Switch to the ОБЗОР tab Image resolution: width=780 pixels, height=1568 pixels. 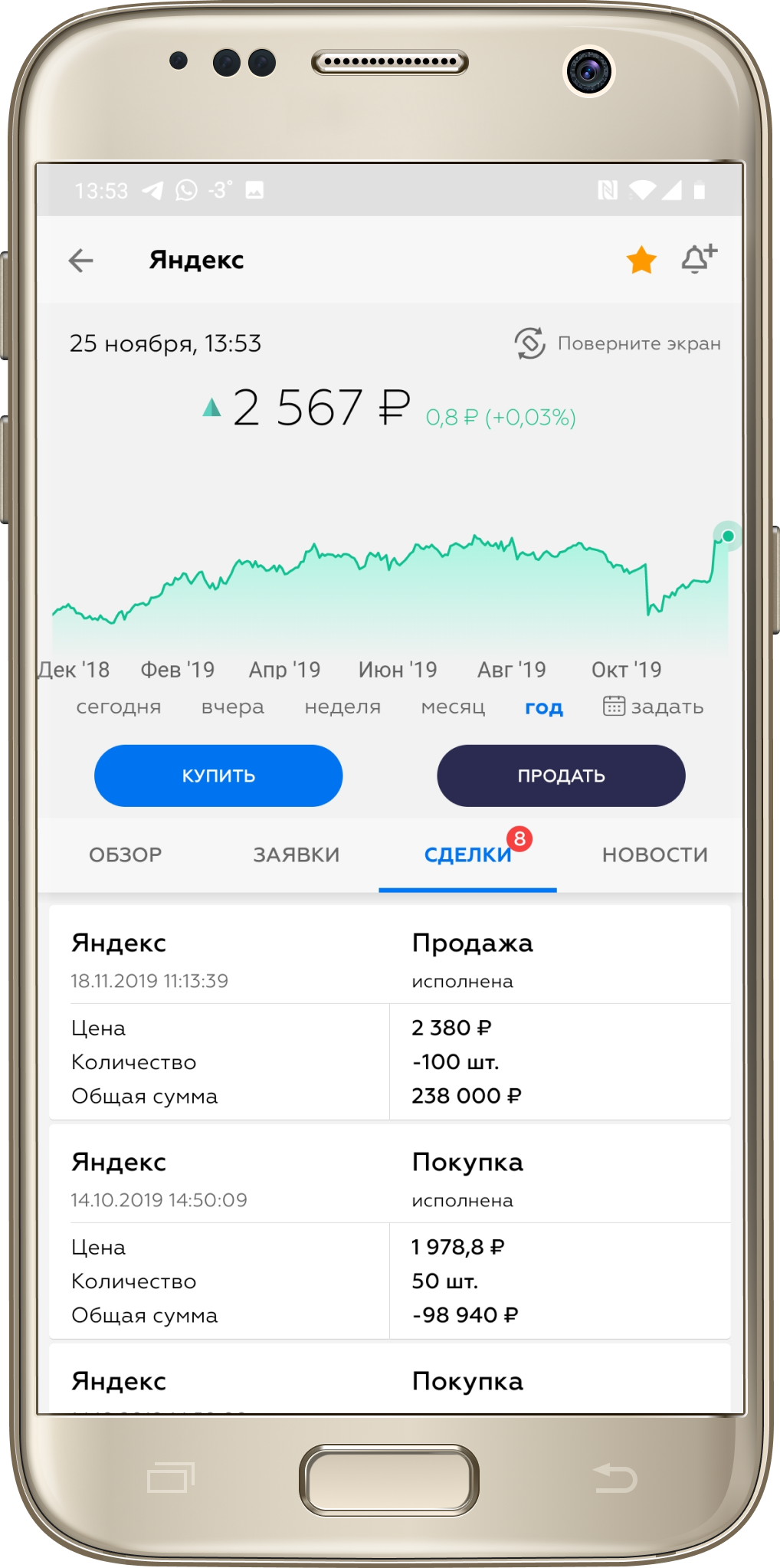(126, 855)
